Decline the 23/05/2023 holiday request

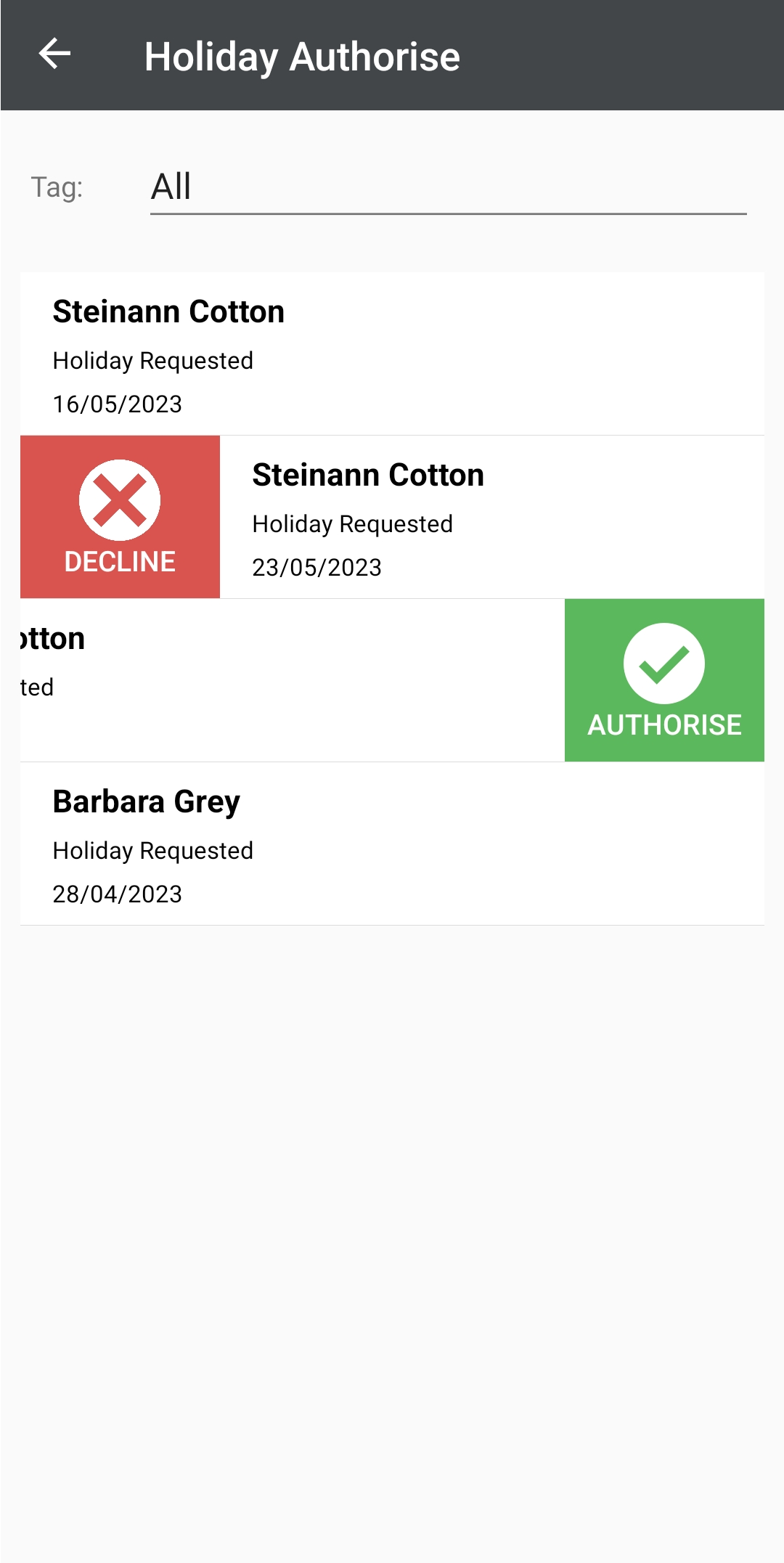(120, 517)
